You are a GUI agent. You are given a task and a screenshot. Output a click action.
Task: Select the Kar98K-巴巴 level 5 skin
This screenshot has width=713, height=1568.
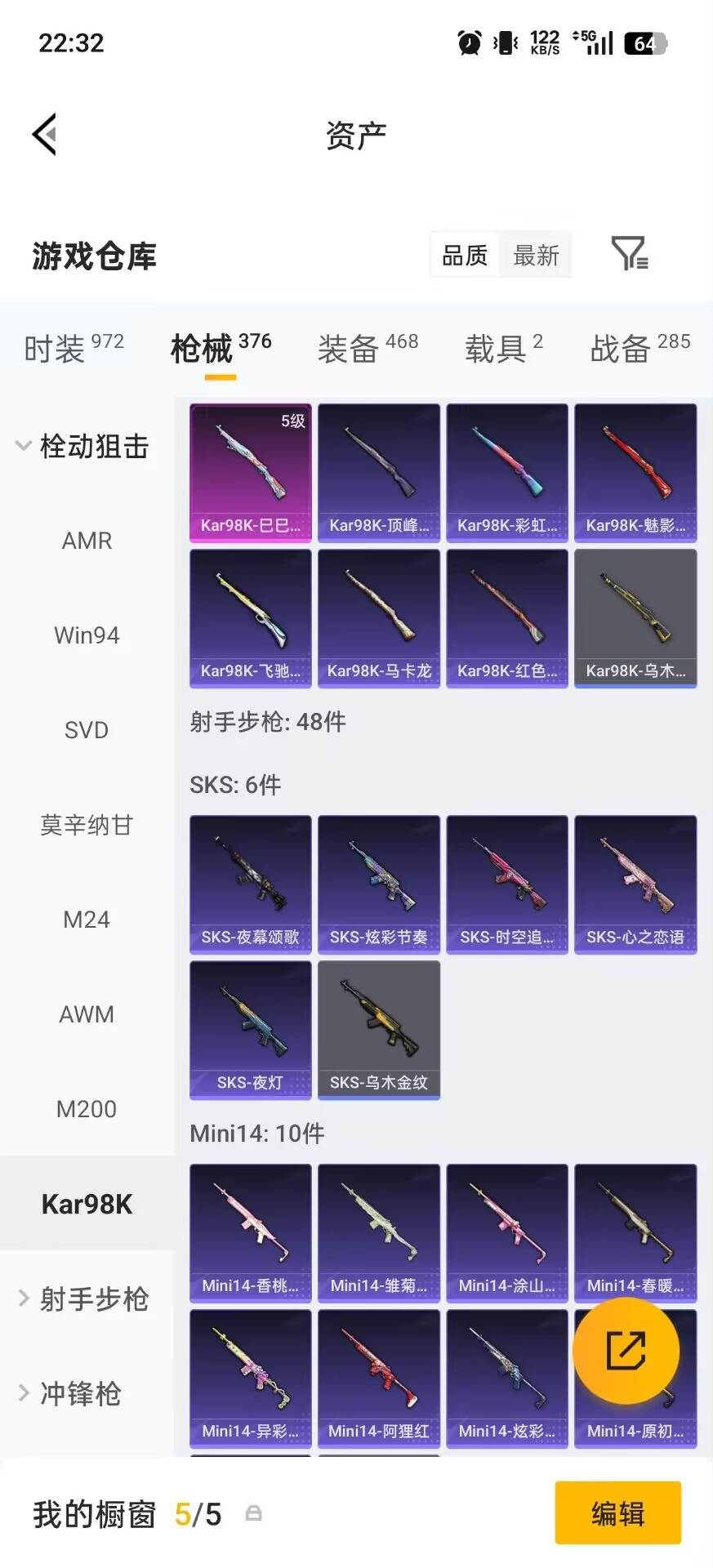250,472
